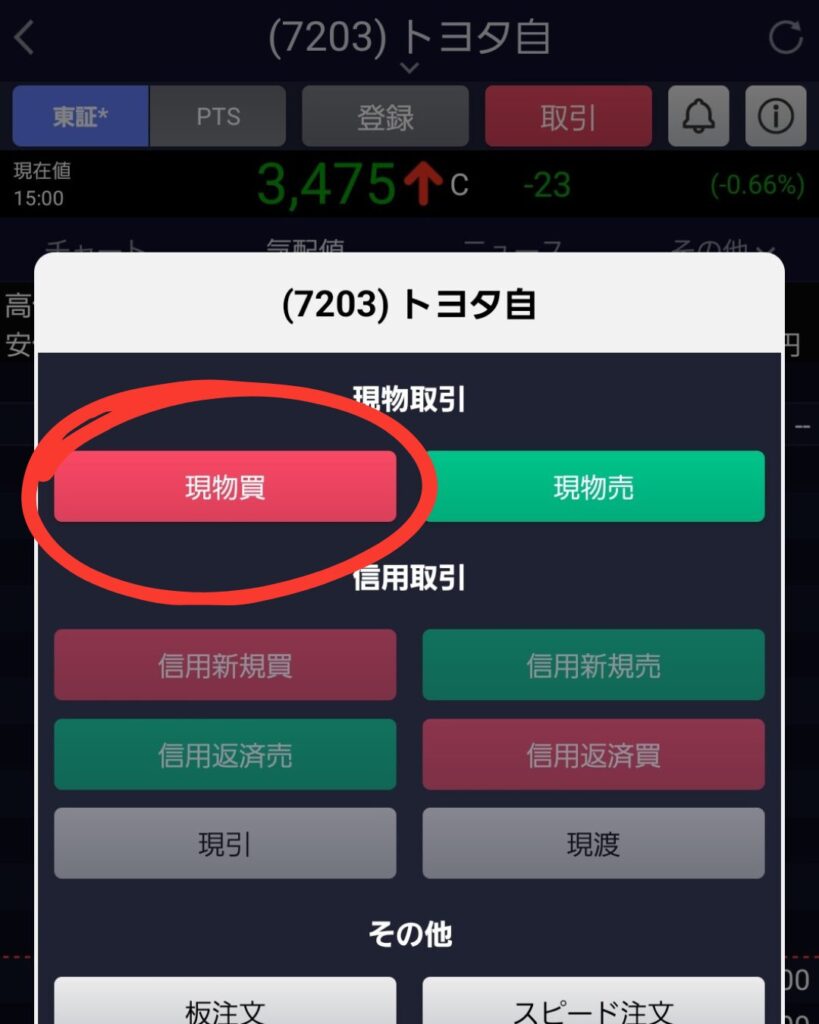Open スピード注文 speed order

(x=593, y=1004)
